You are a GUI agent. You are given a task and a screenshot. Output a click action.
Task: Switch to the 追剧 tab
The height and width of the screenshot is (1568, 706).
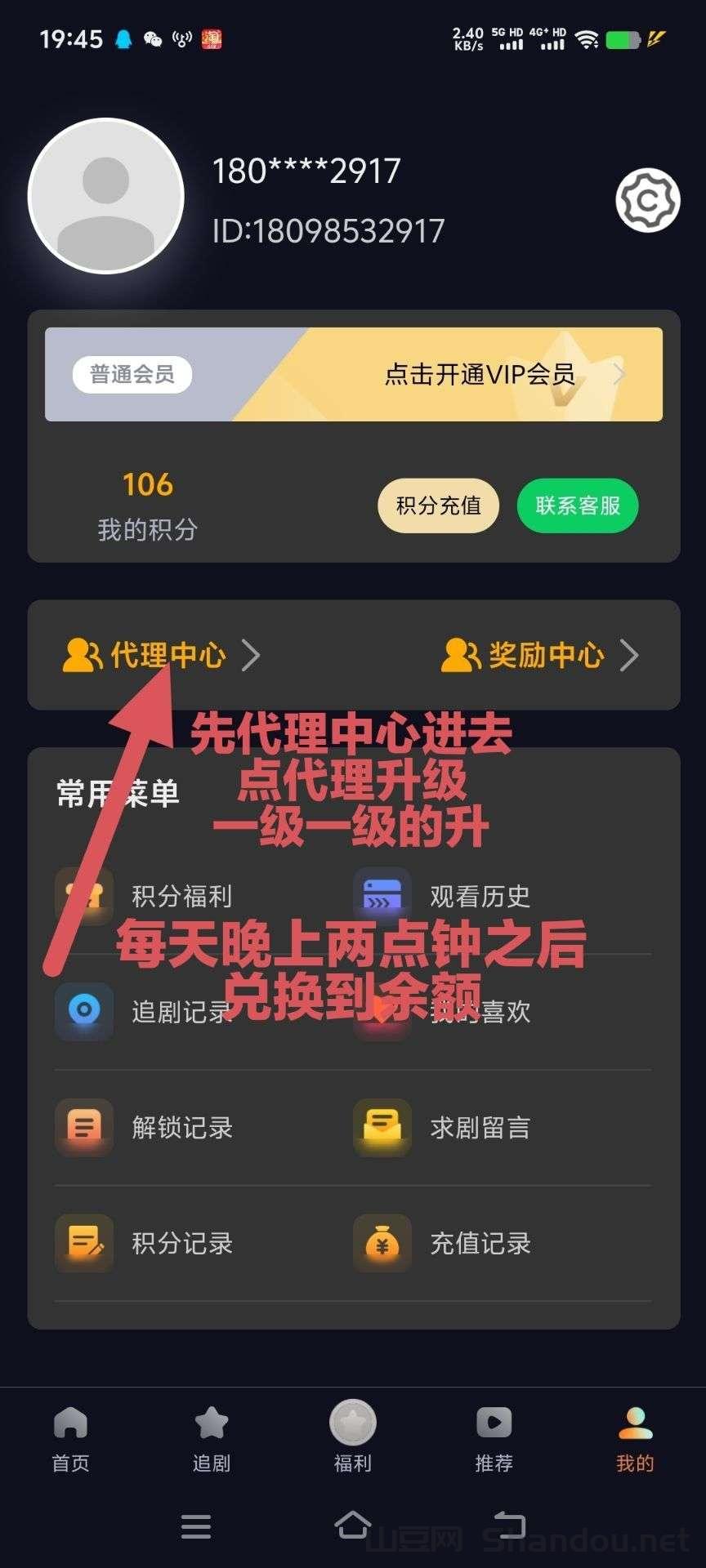(212, 1439)
